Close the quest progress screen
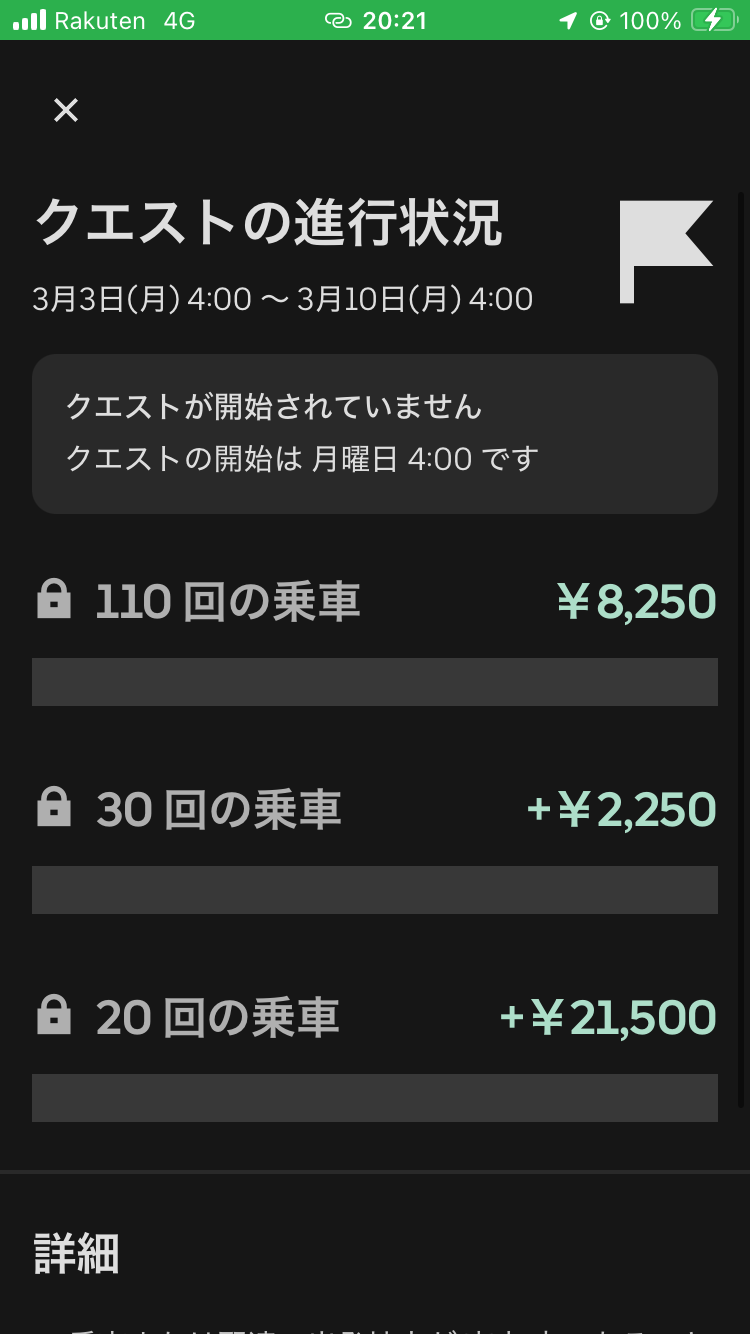 66,110
